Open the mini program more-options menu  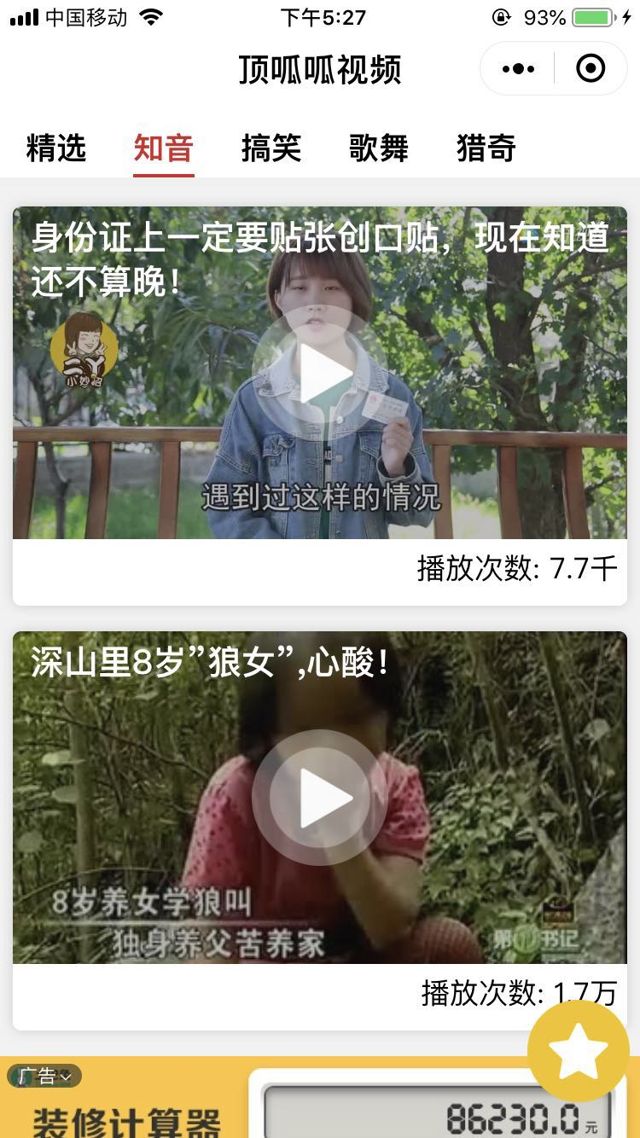point(518,69)
